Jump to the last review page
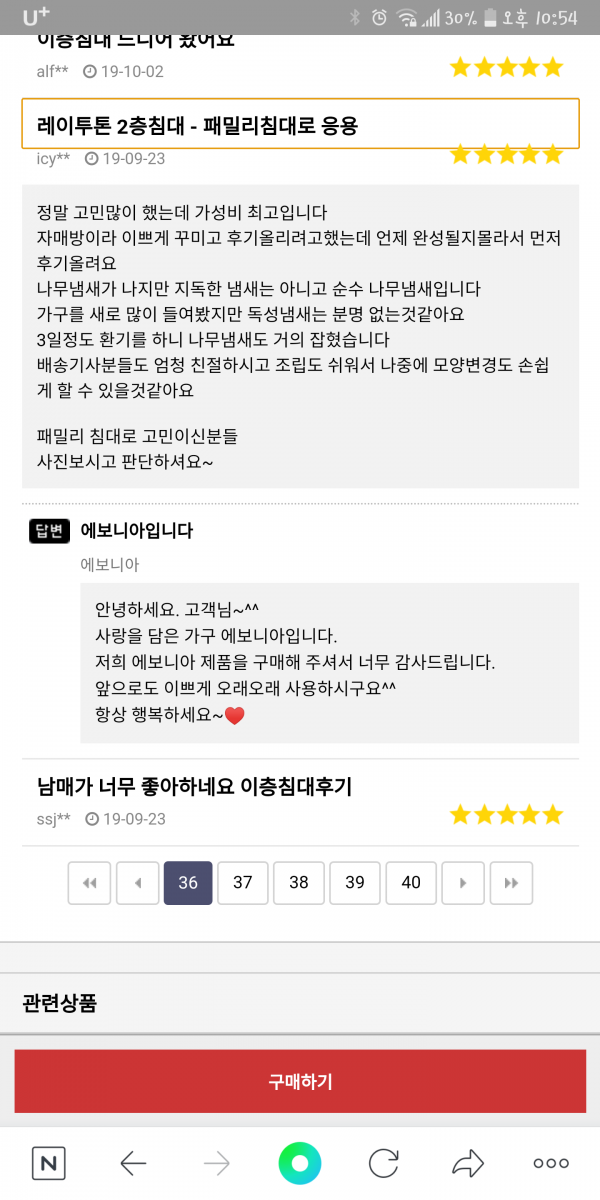The image size is (600, 1200). (x=511, y=882)
